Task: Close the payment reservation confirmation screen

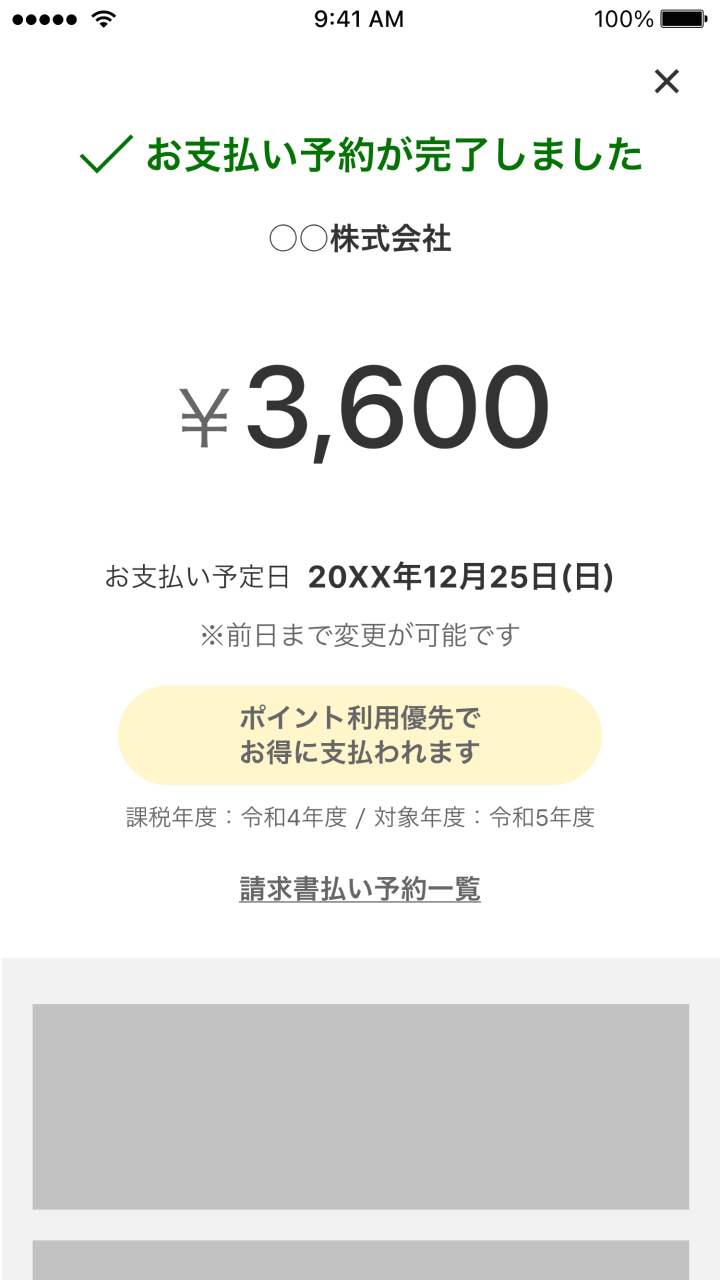Action: pos(666,81)
